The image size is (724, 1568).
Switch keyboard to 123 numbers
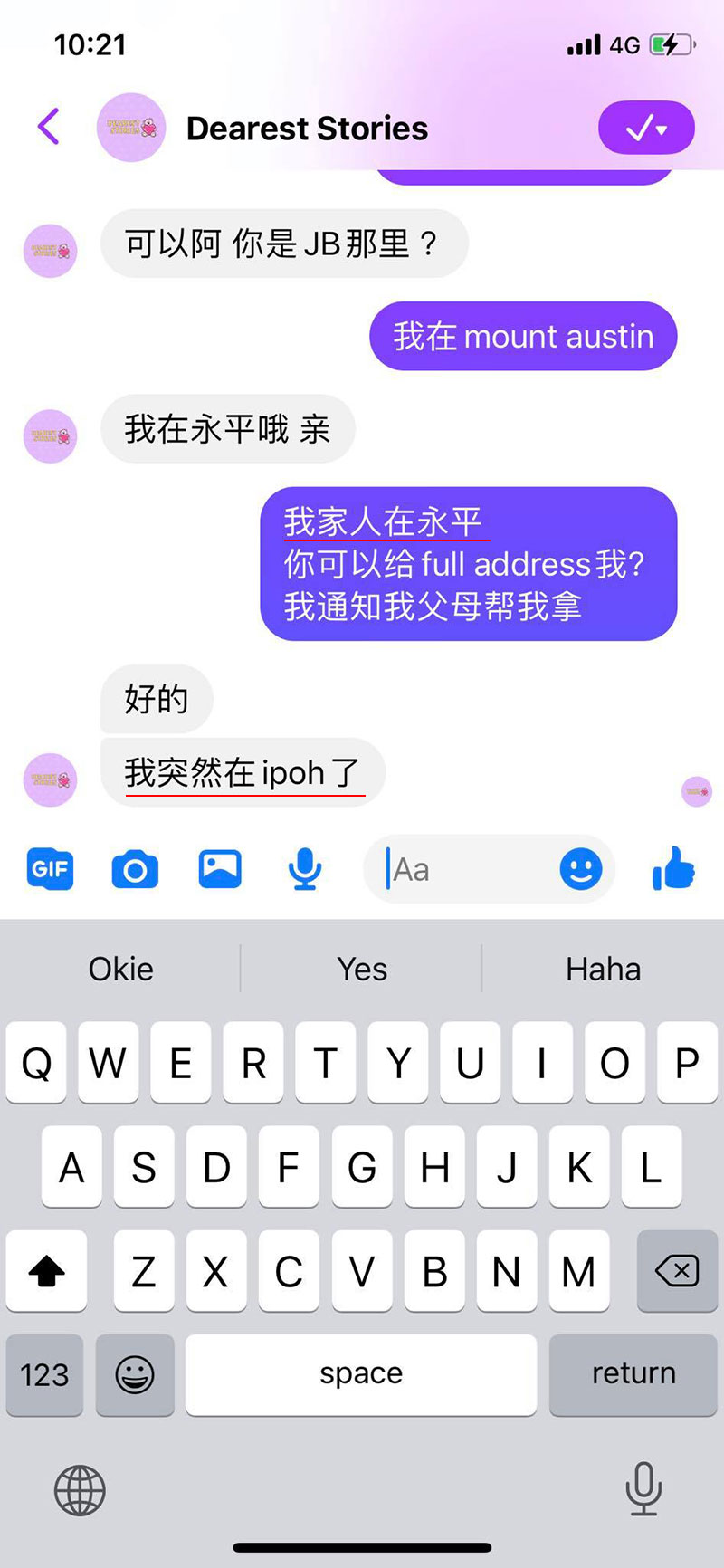(44, 1374)
